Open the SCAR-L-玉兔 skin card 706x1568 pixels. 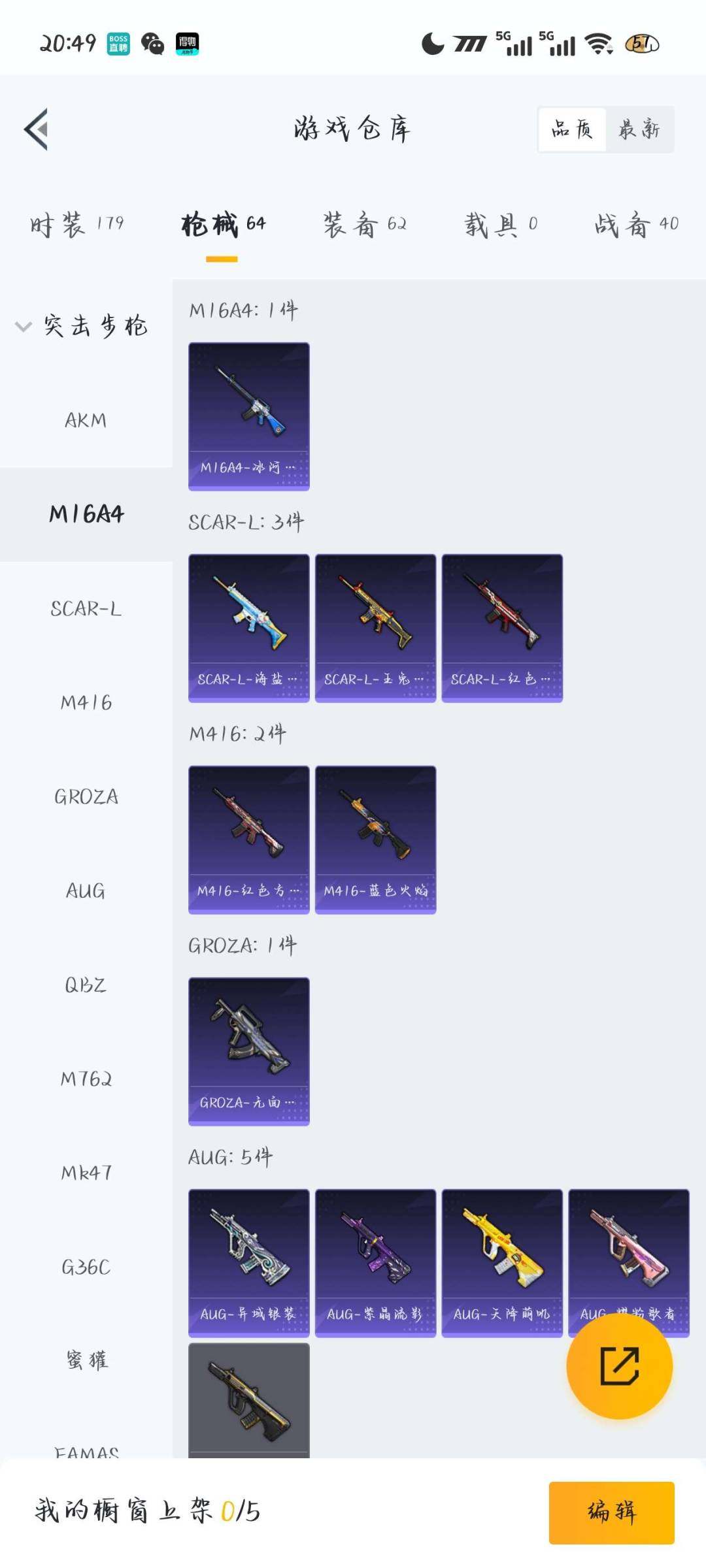(x=375, y=628)
